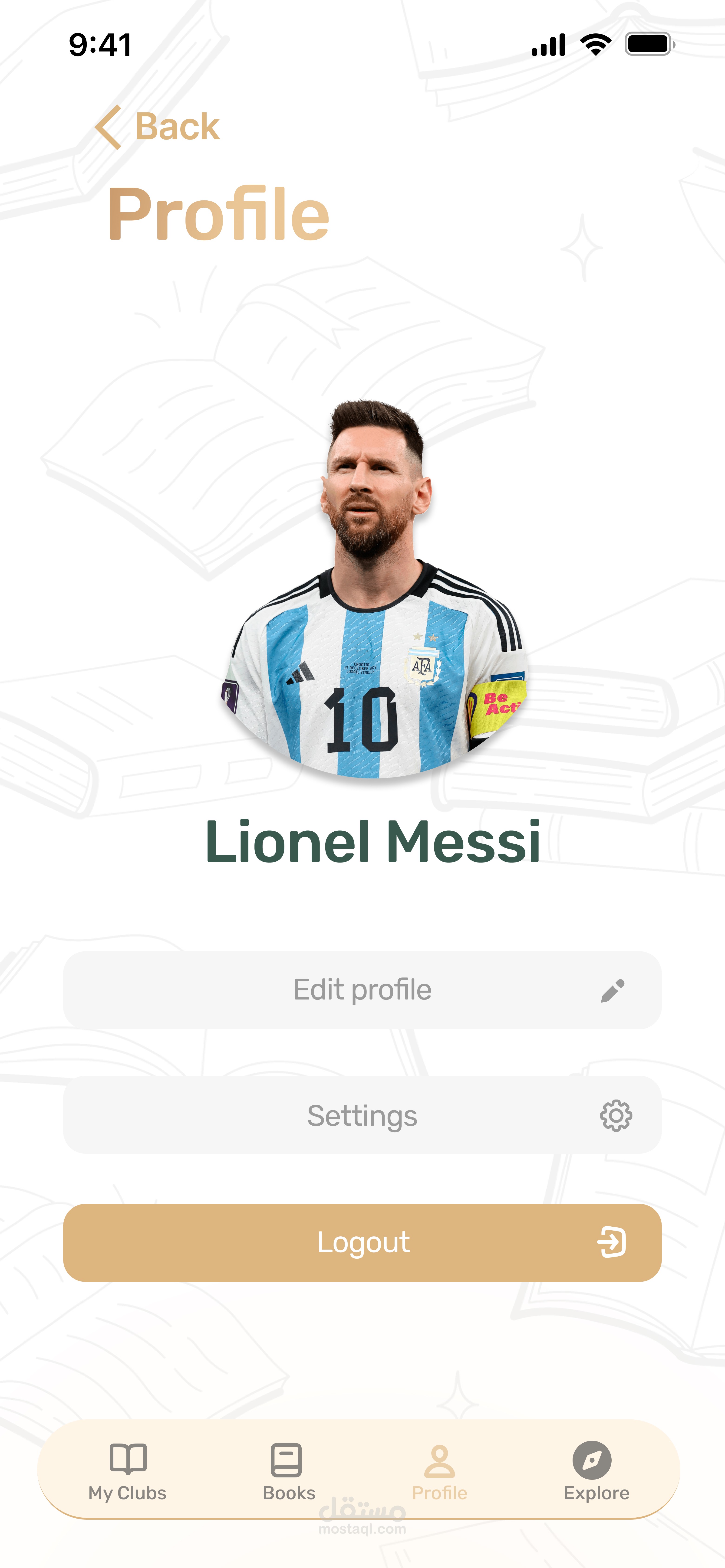Select the Profile tab
Image resolution: width=725 pixels, height=1568 pixels.
coord(439,1472)
